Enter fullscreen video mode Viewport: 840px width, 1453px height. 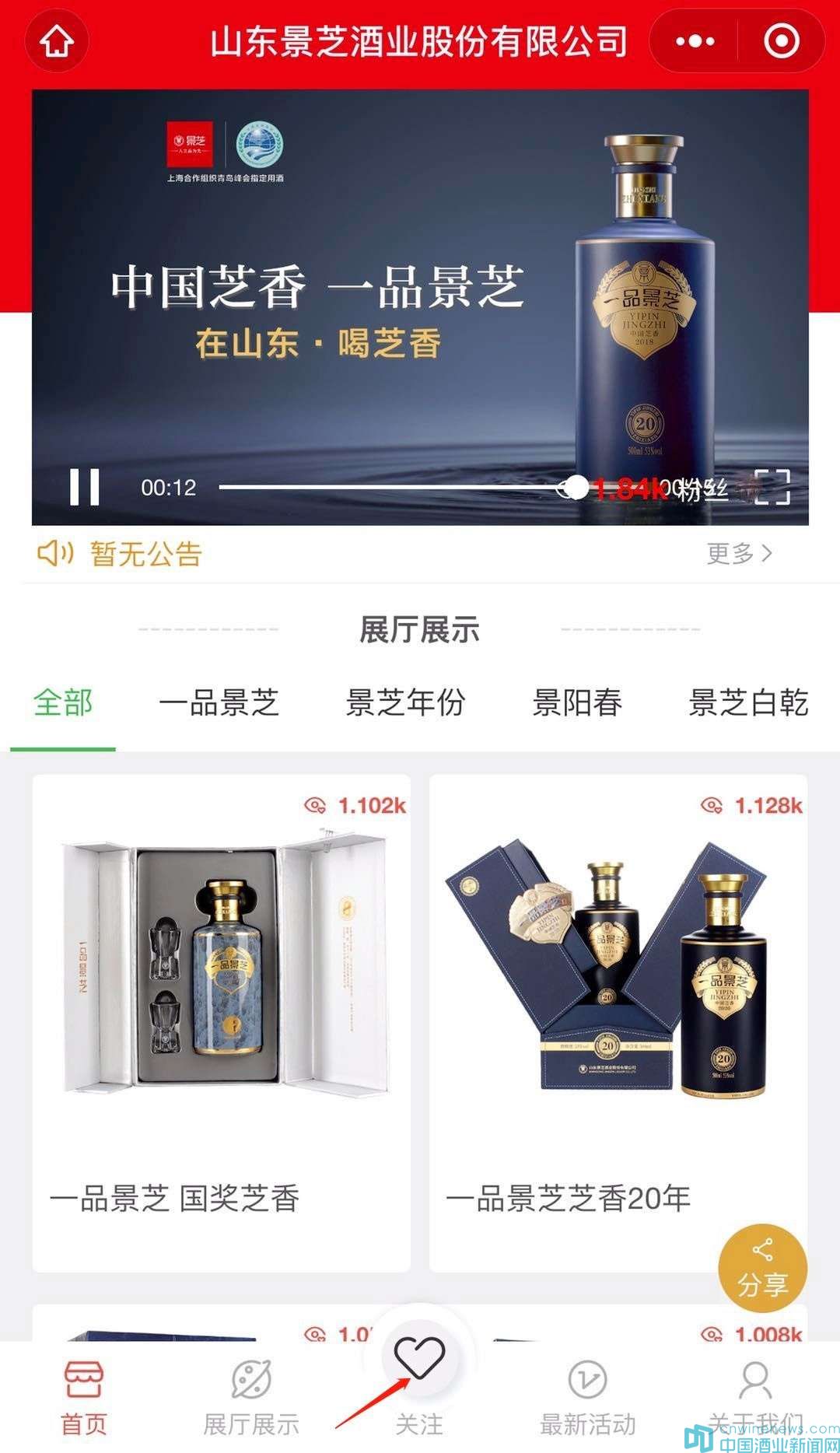pos(772,487)
